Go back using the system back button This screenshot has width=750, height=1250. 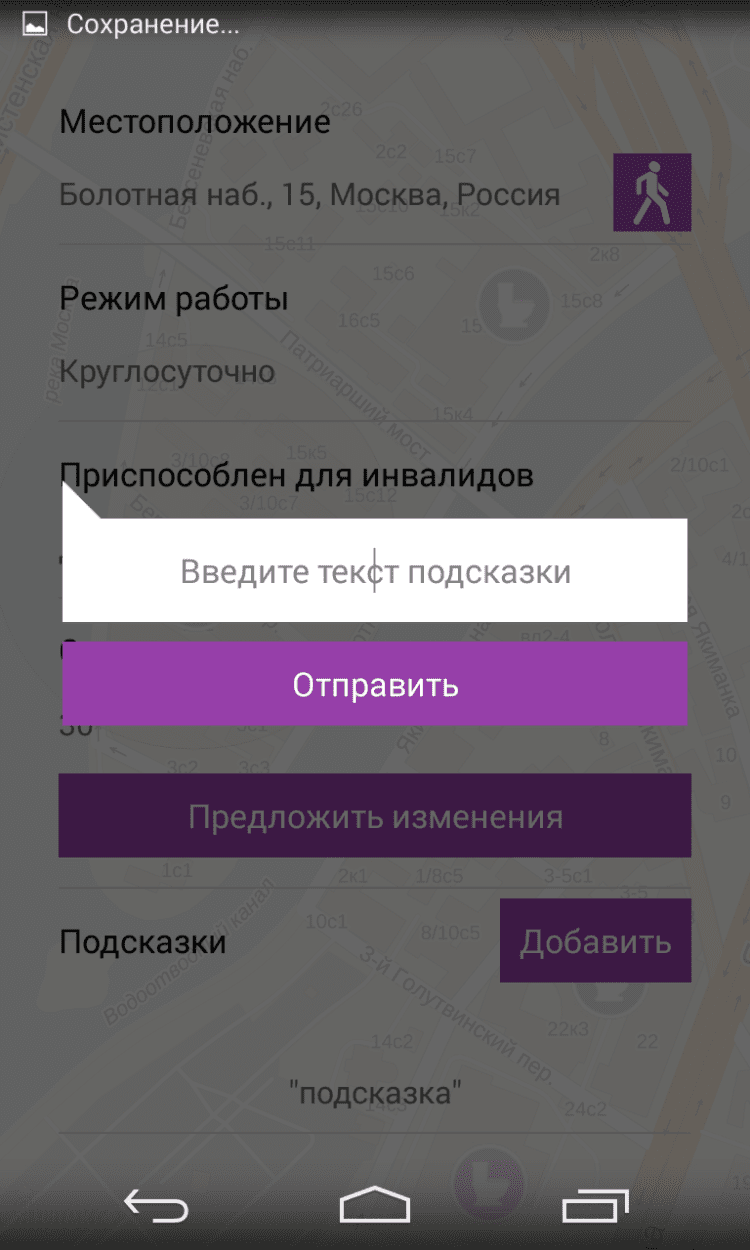coord(155,1206)
